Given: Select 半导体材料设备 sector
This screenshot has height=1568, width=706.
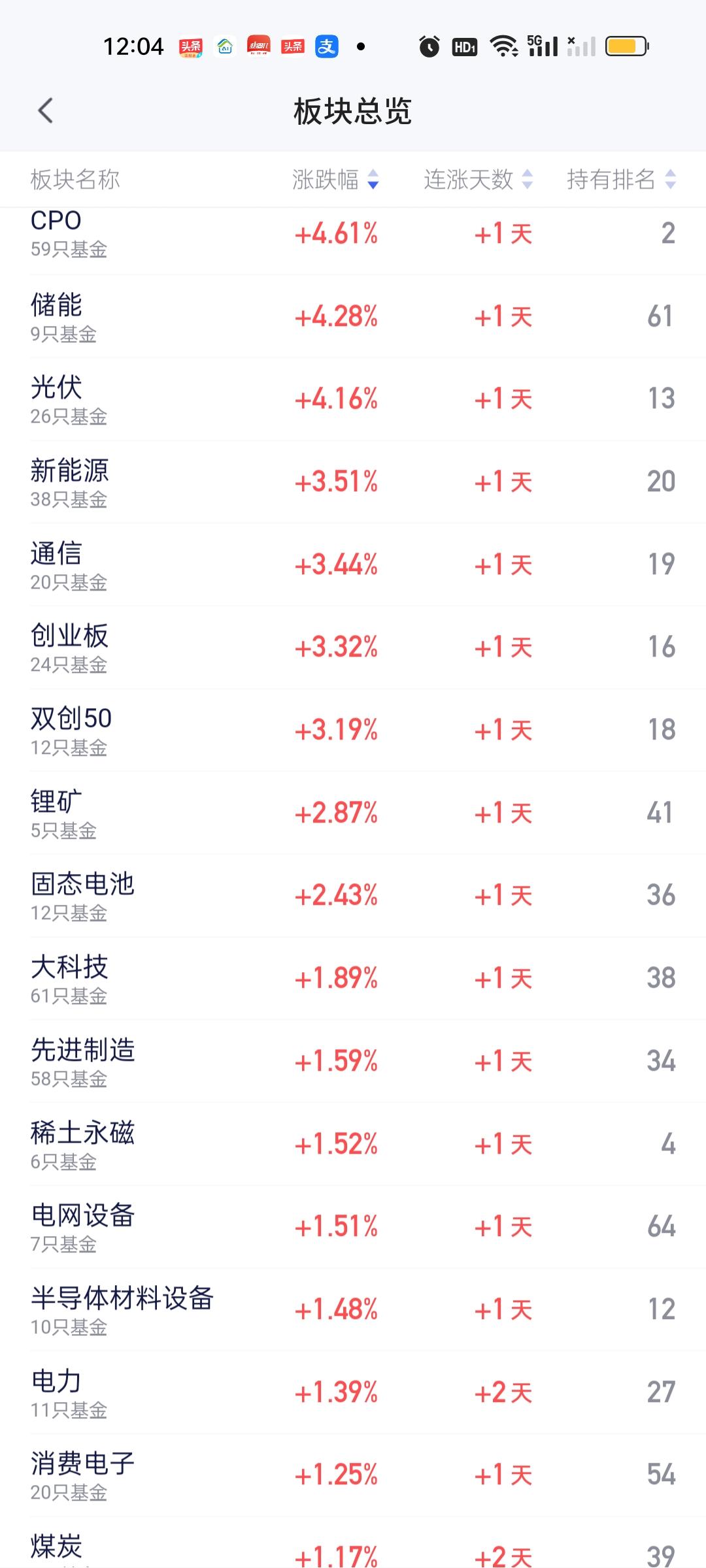Looking at the screenshot, I should coord(353,1309).
